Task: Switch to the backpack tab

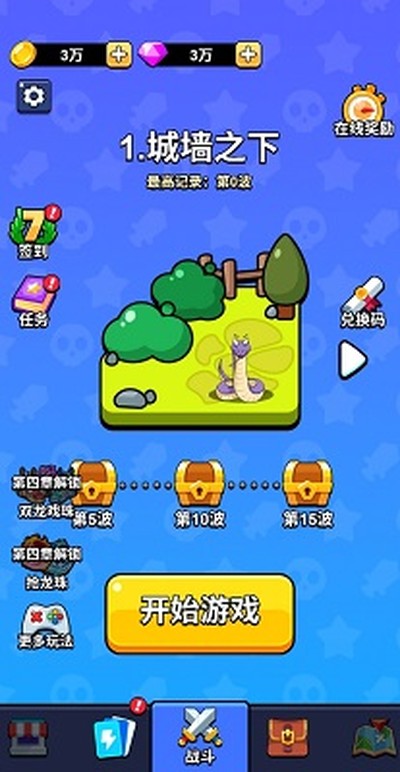Action: tap(288, 737)
